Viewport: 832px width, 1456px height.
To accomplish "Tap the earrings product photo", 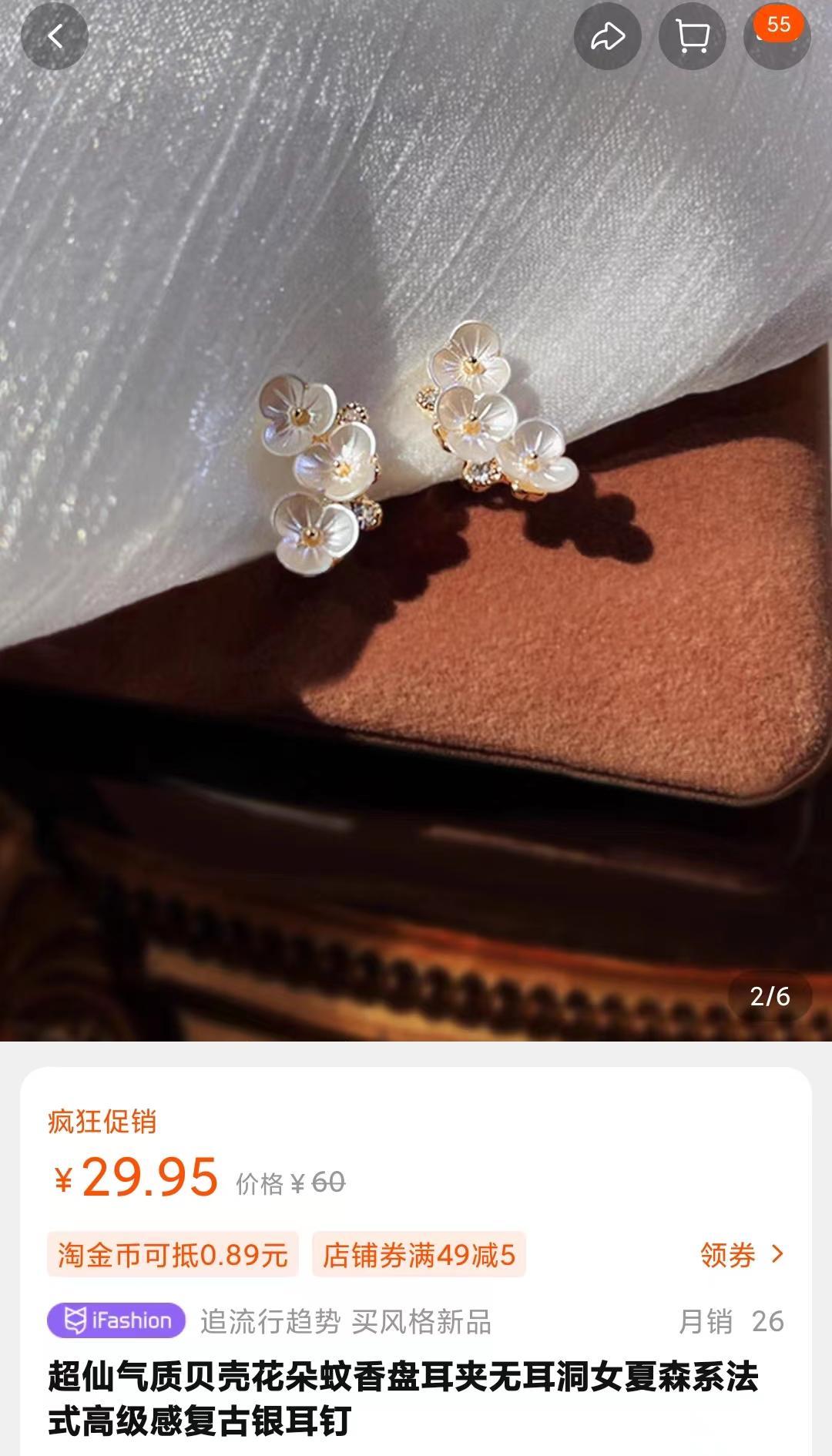I will click(x=416, y=462).
